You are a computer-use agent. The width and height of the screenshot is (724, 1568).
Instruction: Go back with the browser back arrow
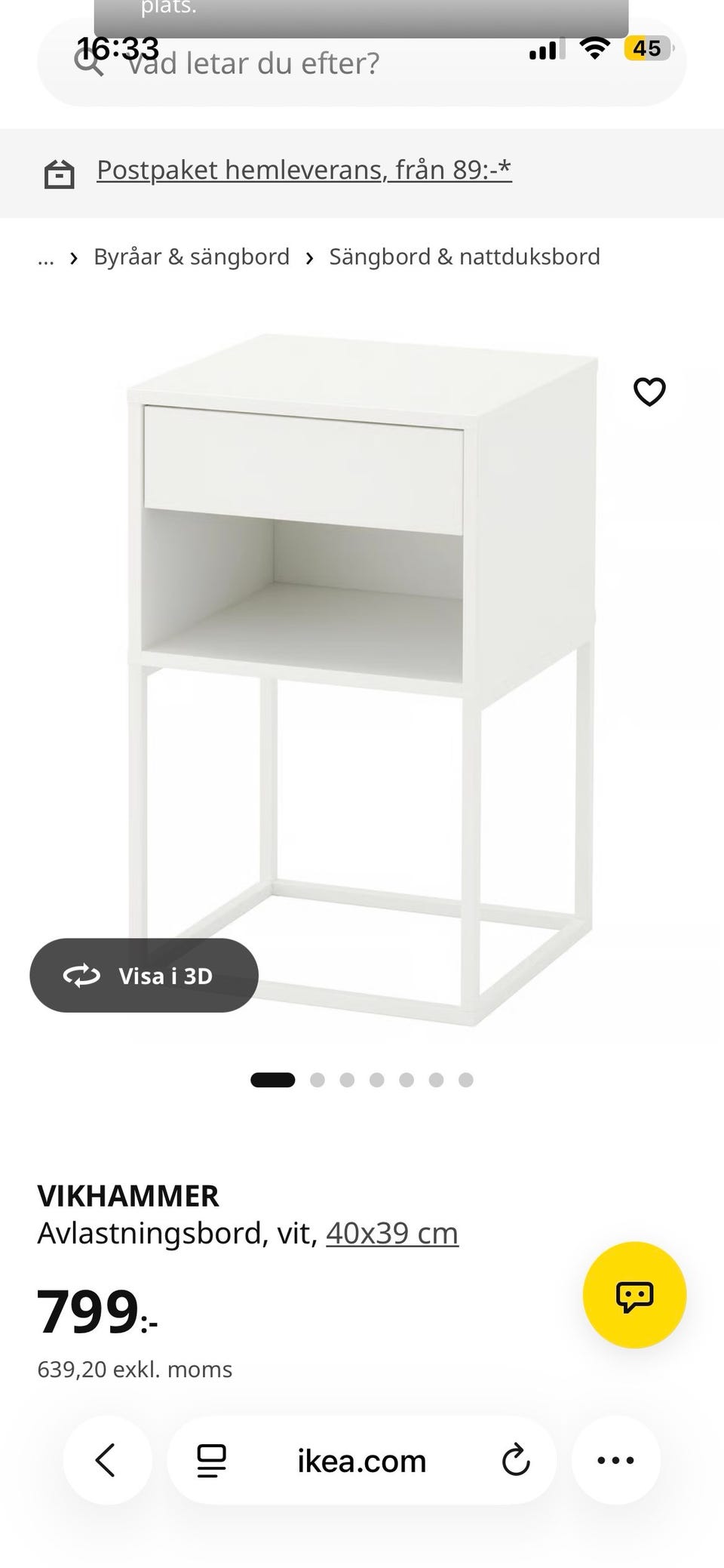(106, 1460)
